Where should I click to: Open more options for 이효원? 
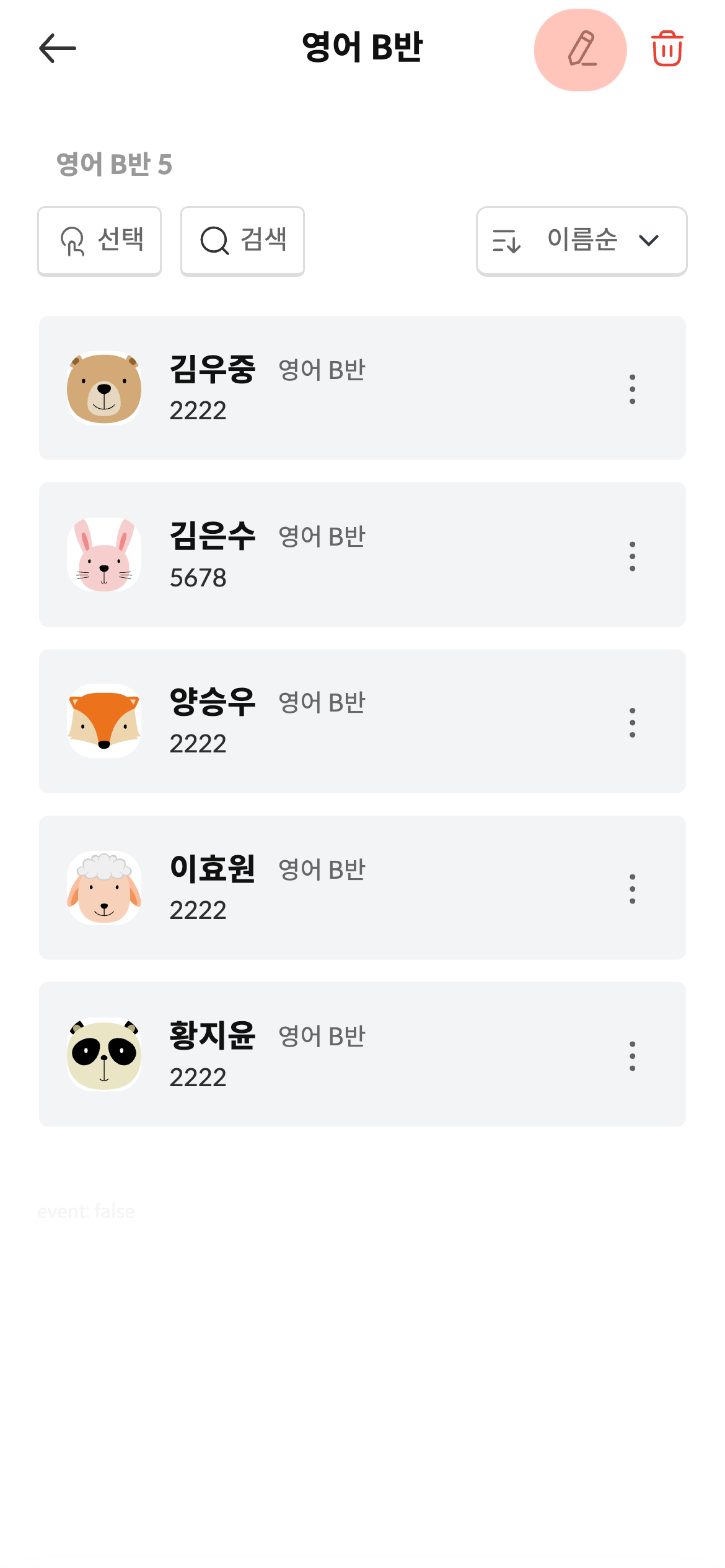tap(632, 889)
